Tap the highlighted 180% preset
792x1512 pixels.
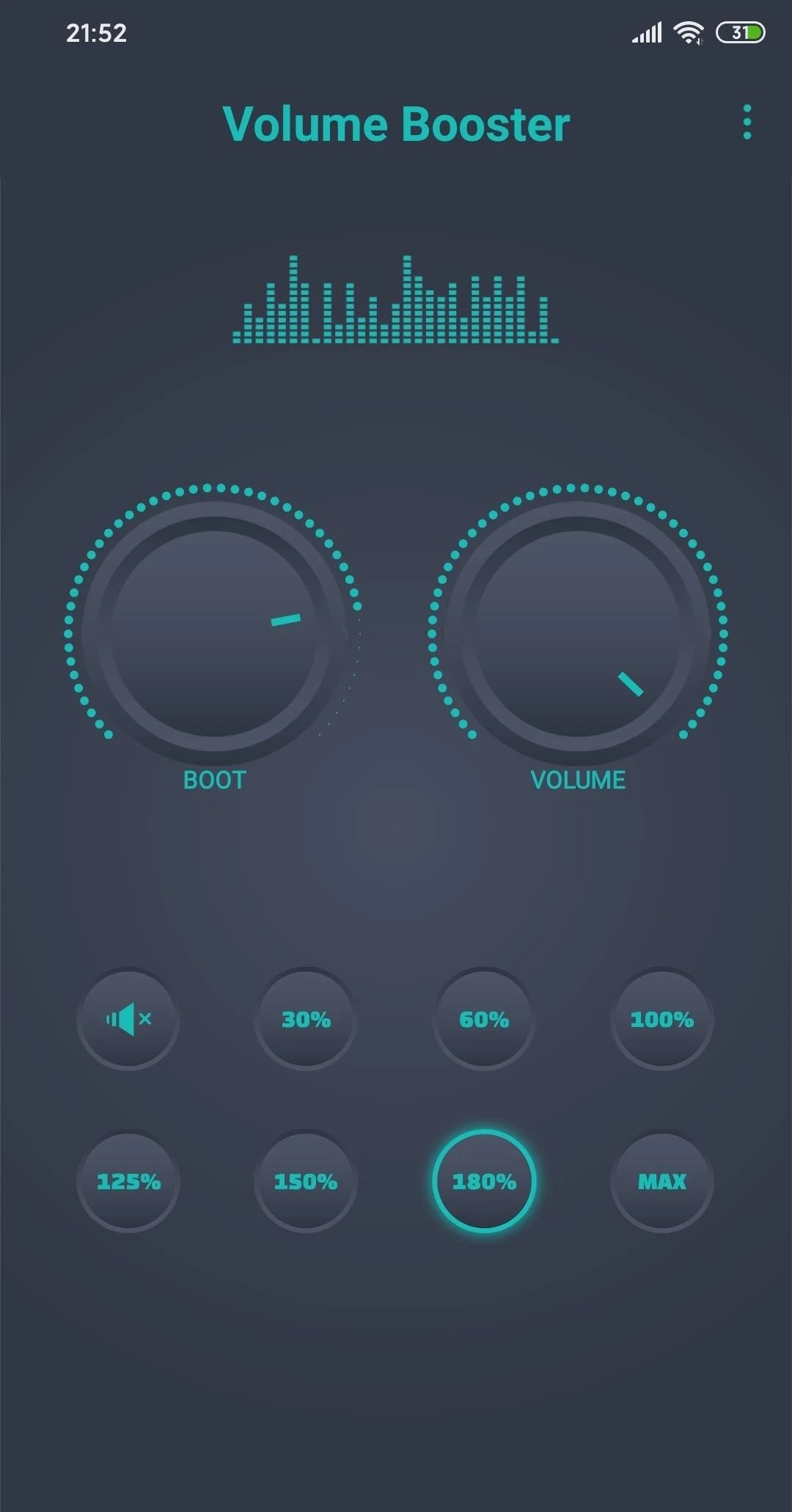click(484, 1181)
